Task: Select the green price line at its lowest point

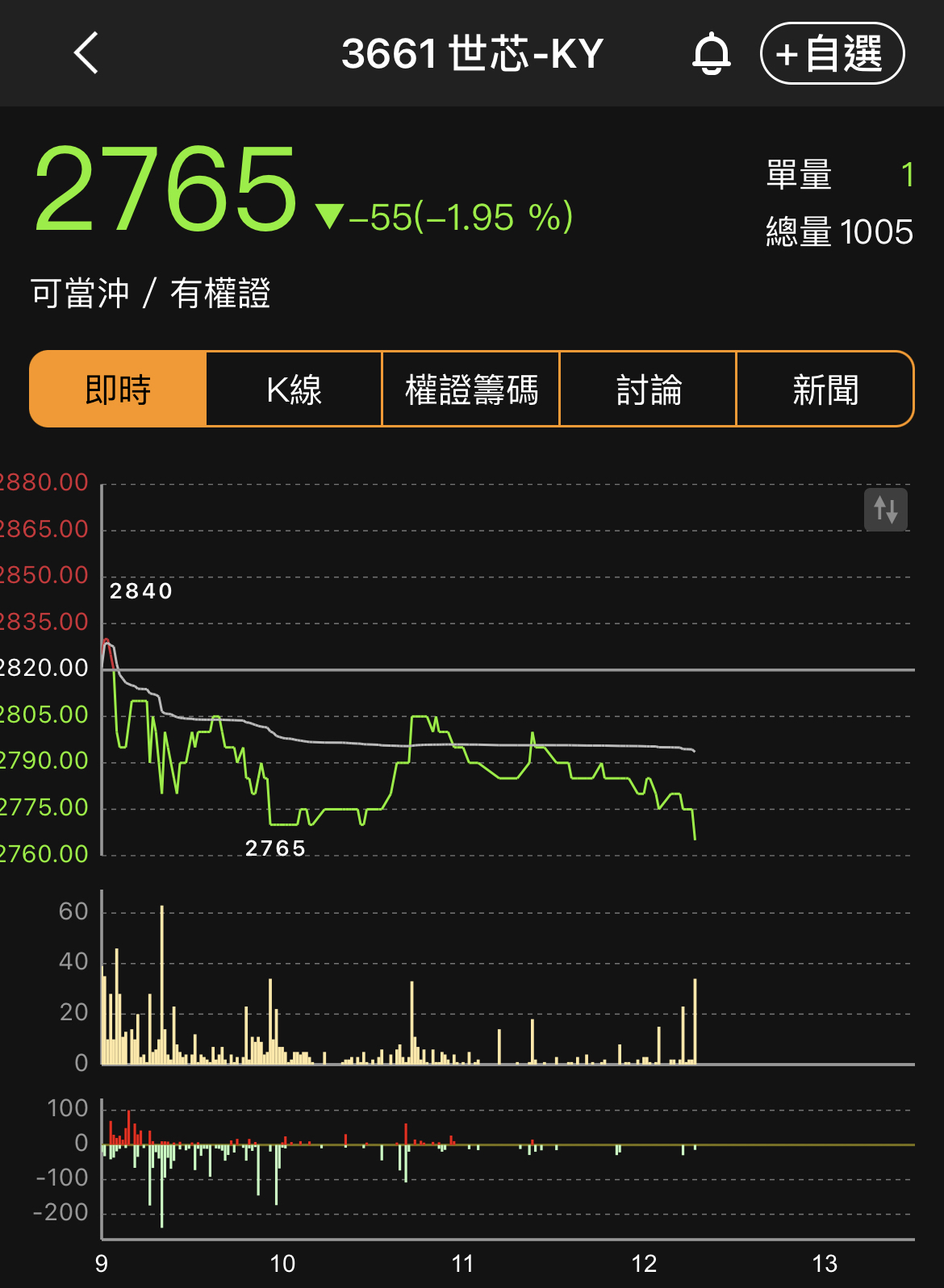Action: pos(694,839)
